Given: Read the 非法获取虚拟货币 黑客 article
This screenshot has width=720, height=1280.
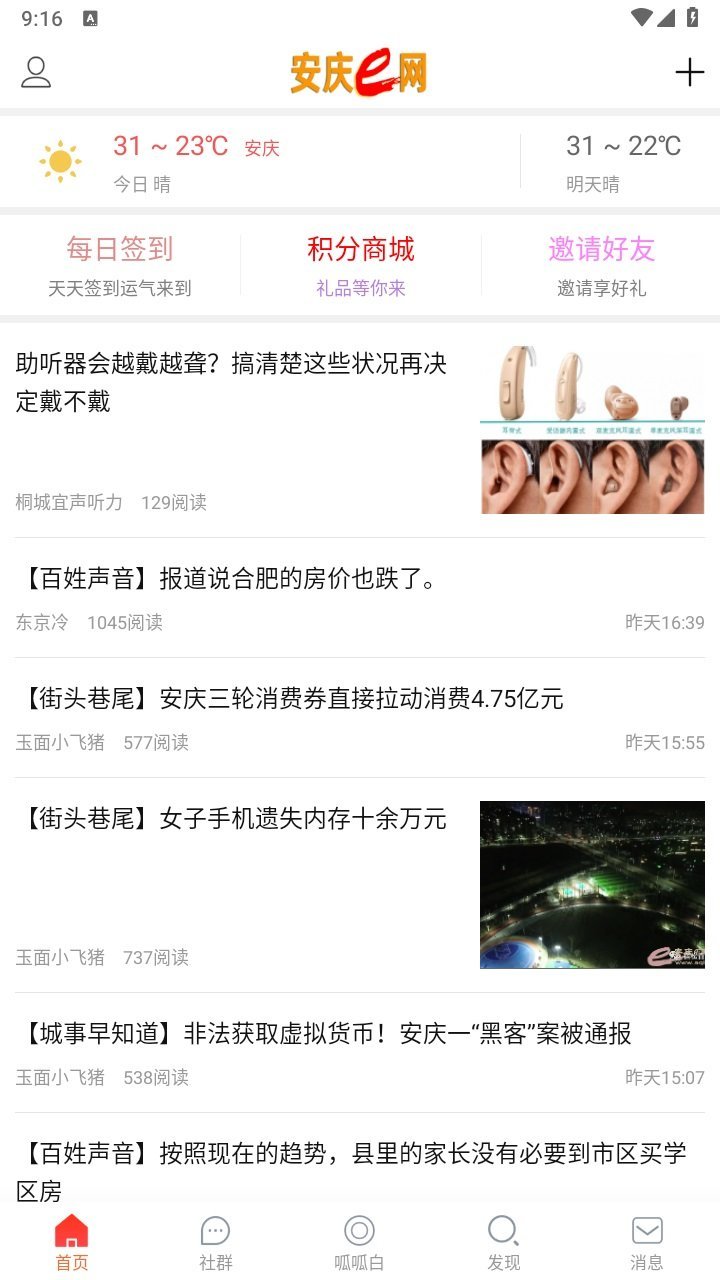Looking at the screenshot, I should click(324, 1034).
